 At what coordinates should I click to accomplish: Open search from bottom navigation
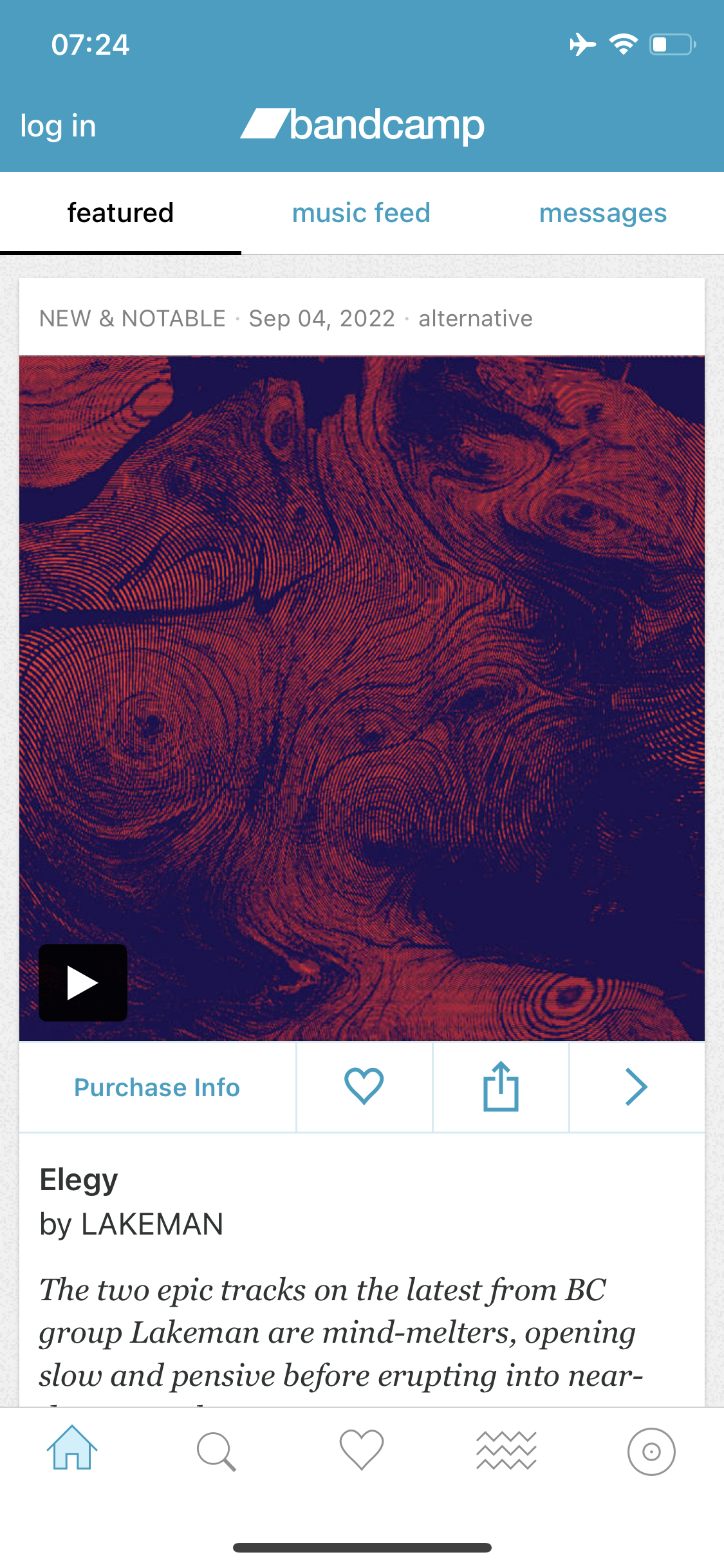216,1451
